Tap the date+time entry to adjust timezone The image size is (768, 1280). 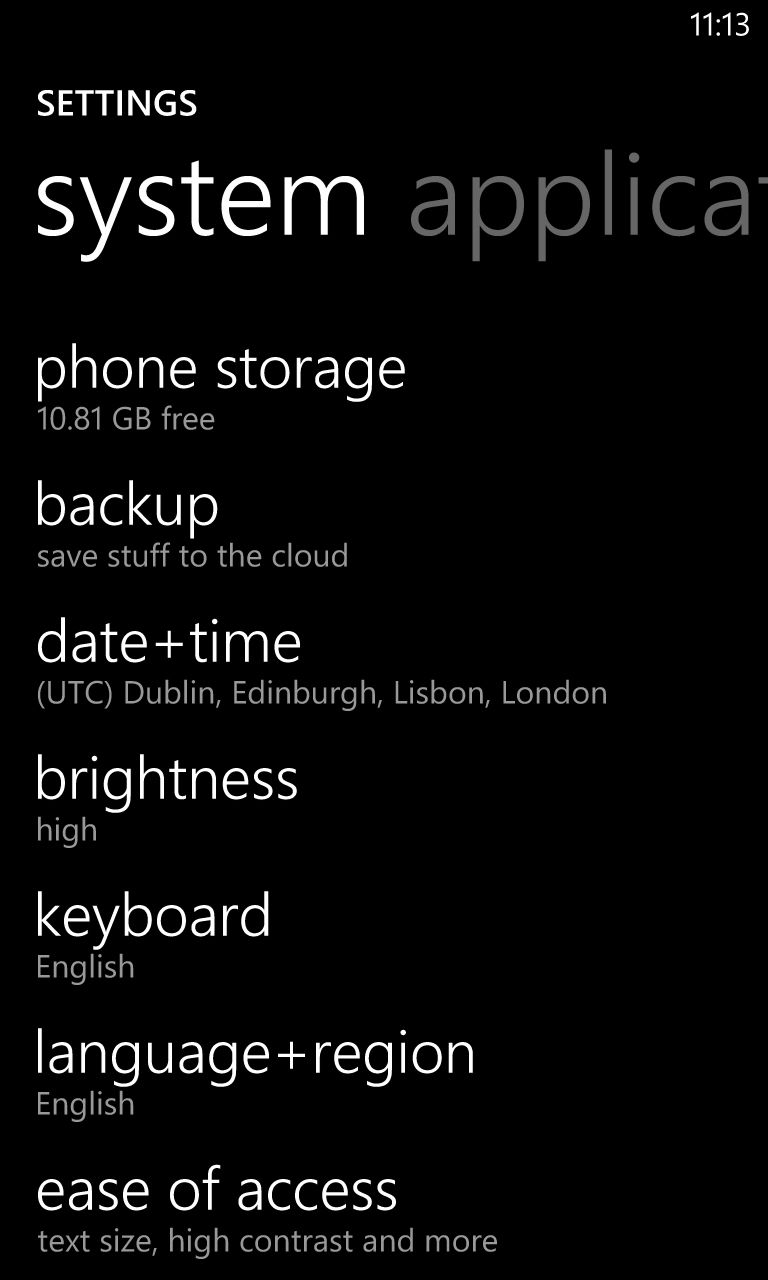tap(167, 641)
